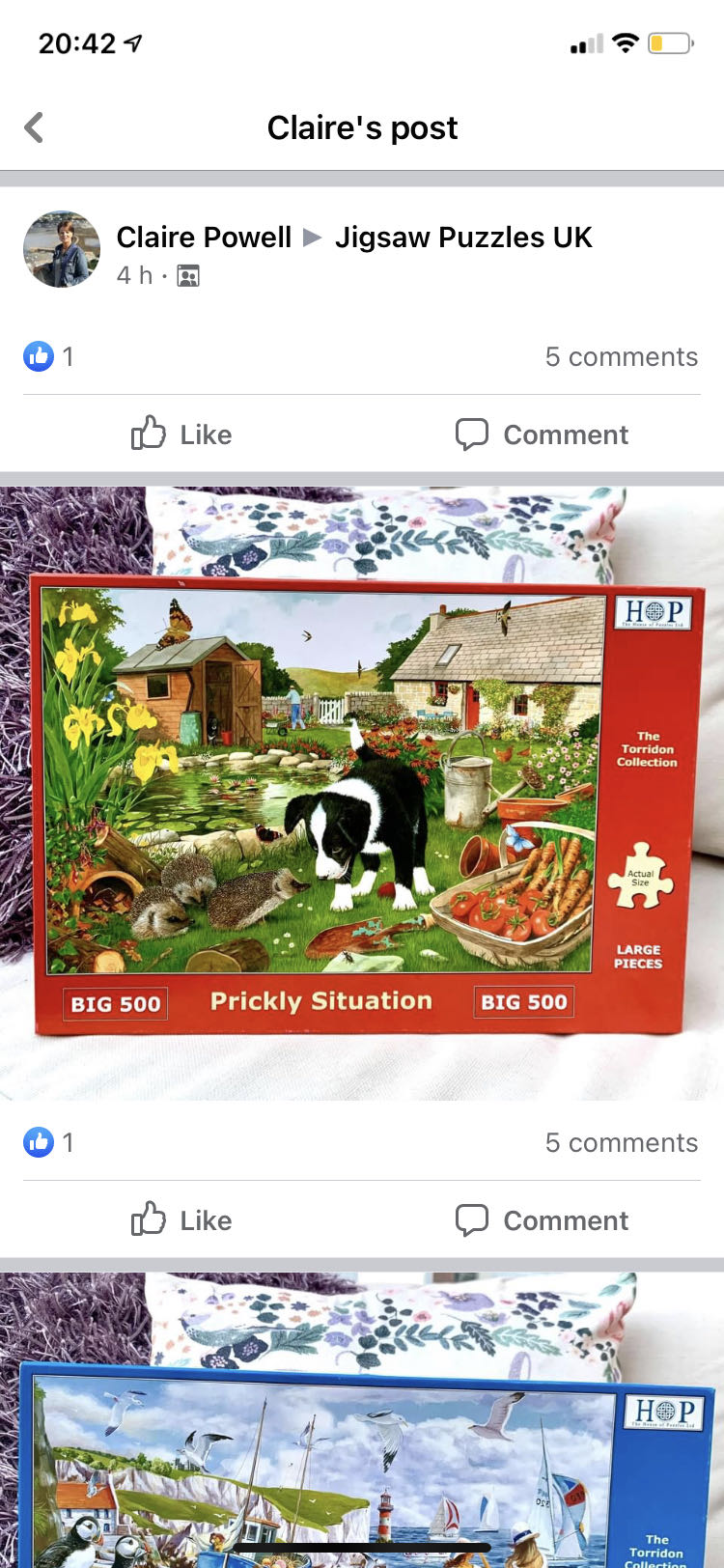
Task: Like the post above the Prickly Situation photo
Action: click(181, 434)
